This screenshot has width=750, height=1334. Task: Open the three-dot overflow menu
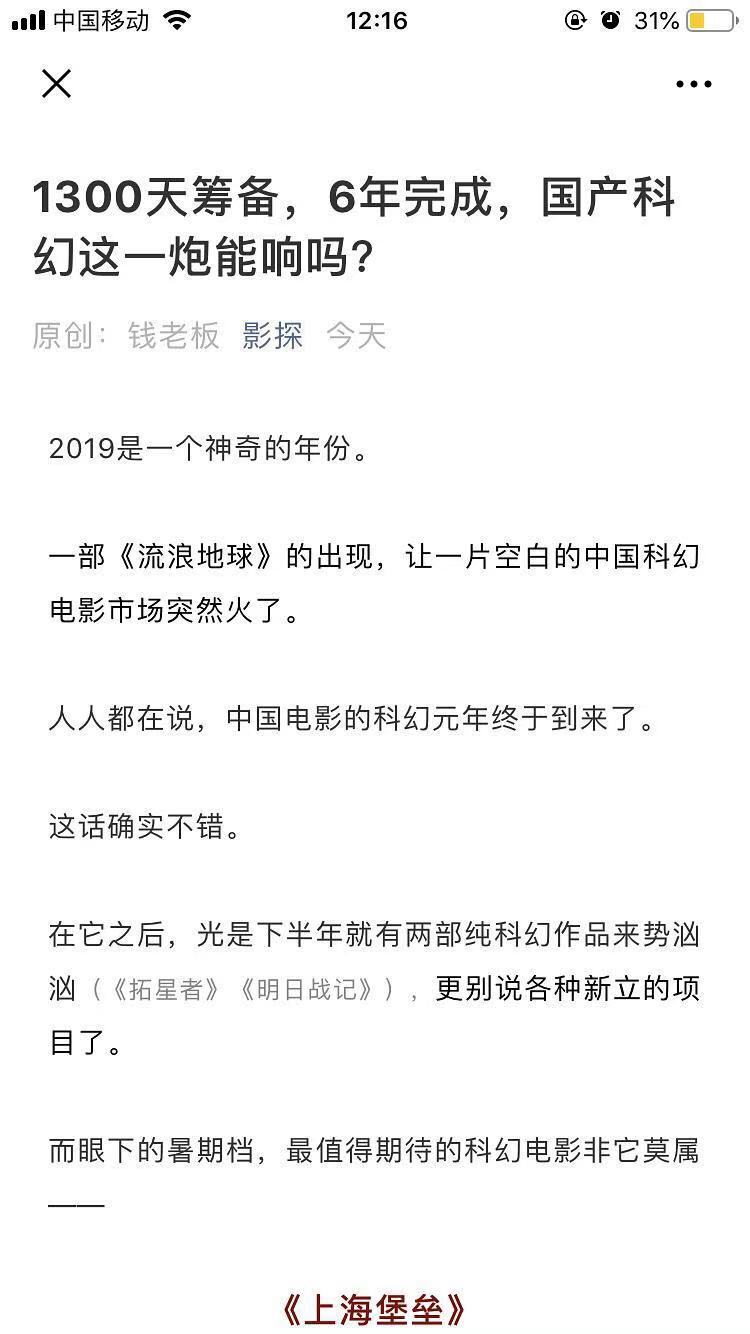[693, 85]
